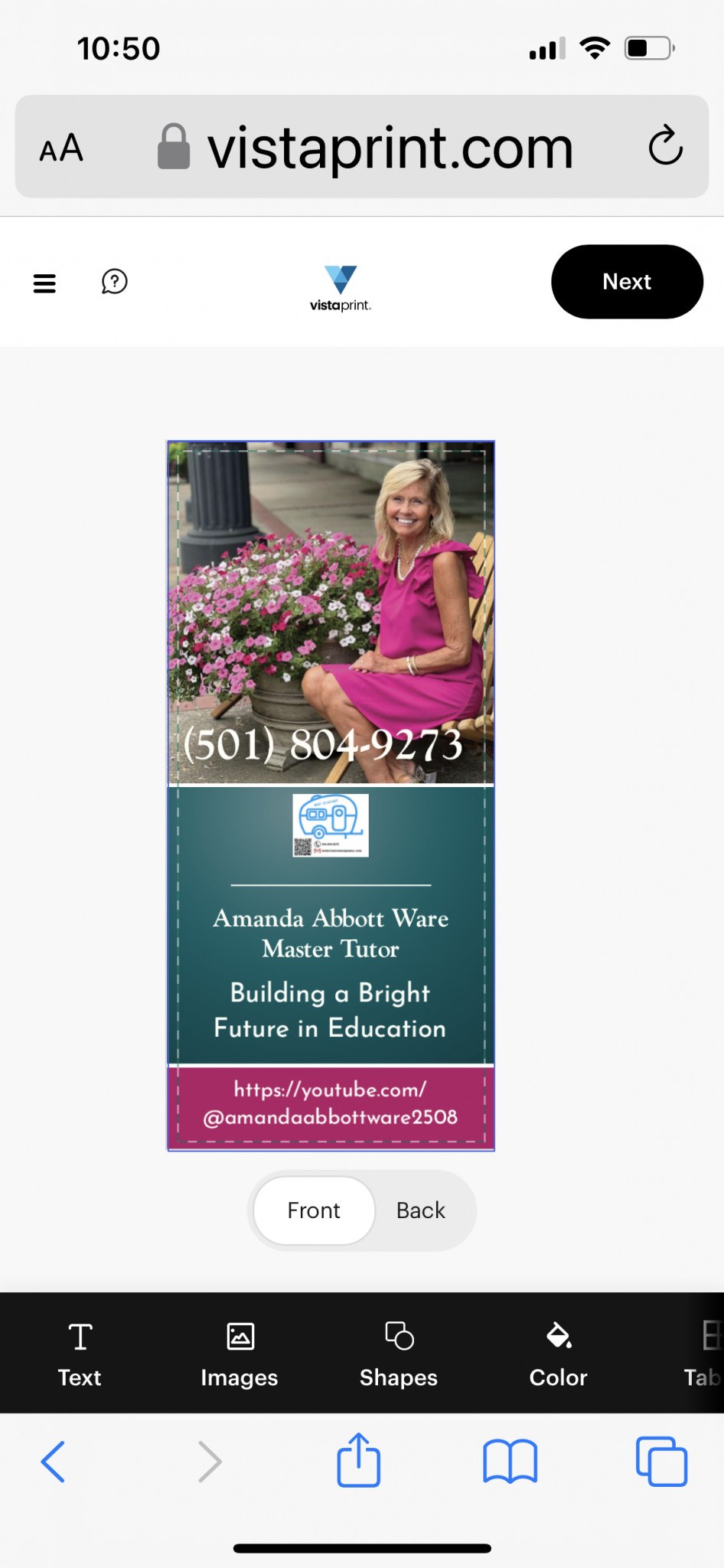This screenshot has height=1568, width=724.
Task: Select the YouTube link text on the card
Action: coord(330,1103)
